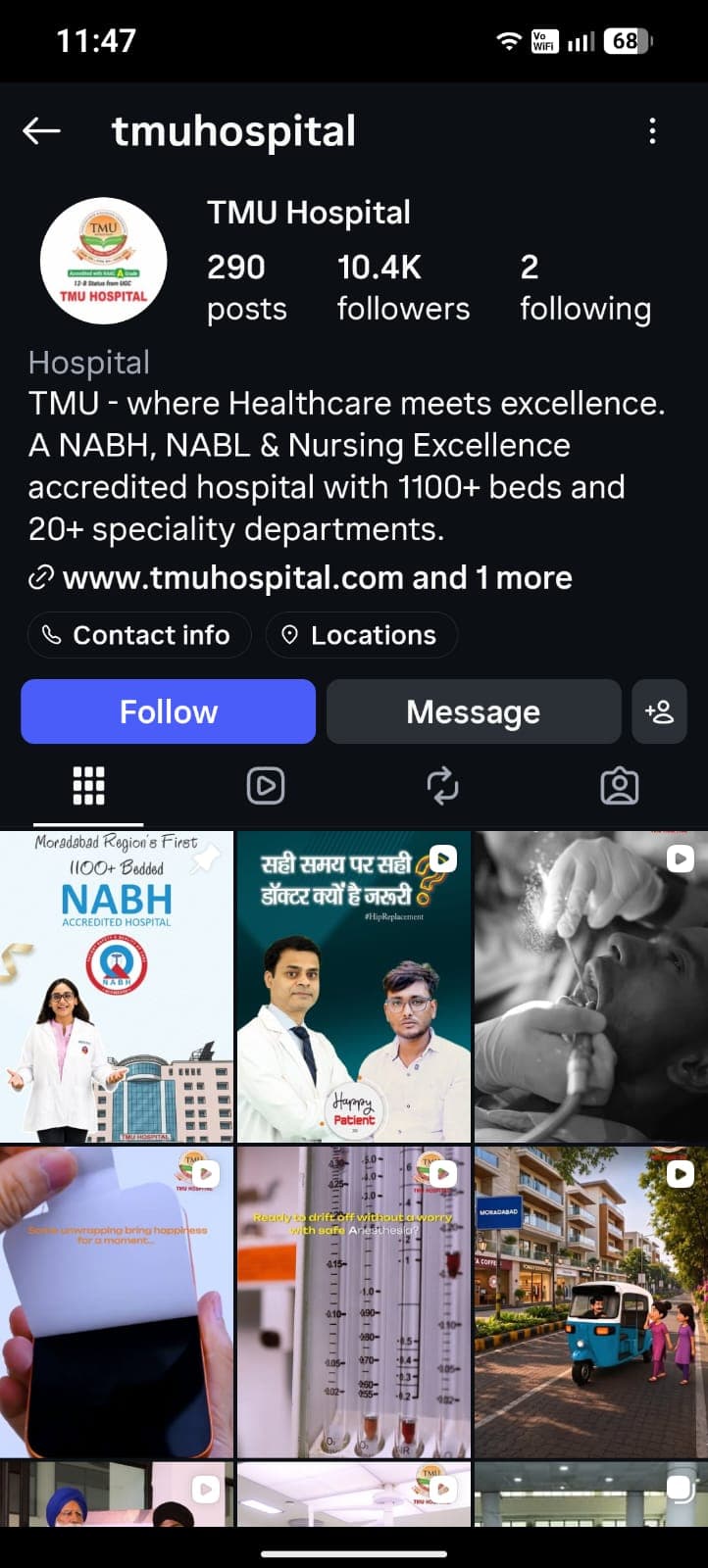Show suggested accounts with the add-person button
Screen dimensions: 708x1568
tap(660, 711)
